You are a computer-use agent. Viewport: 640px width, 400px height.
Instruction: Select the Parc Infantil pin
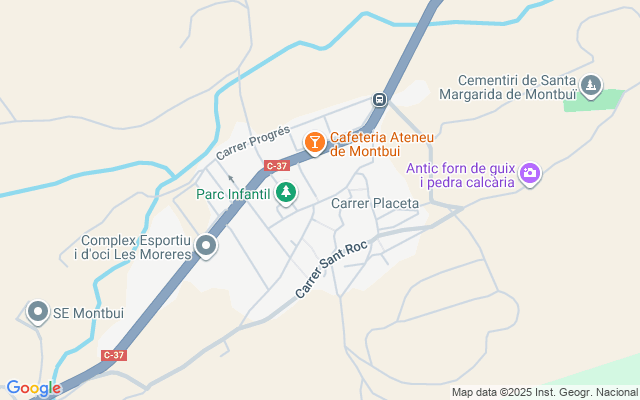(x=287, y=192)
